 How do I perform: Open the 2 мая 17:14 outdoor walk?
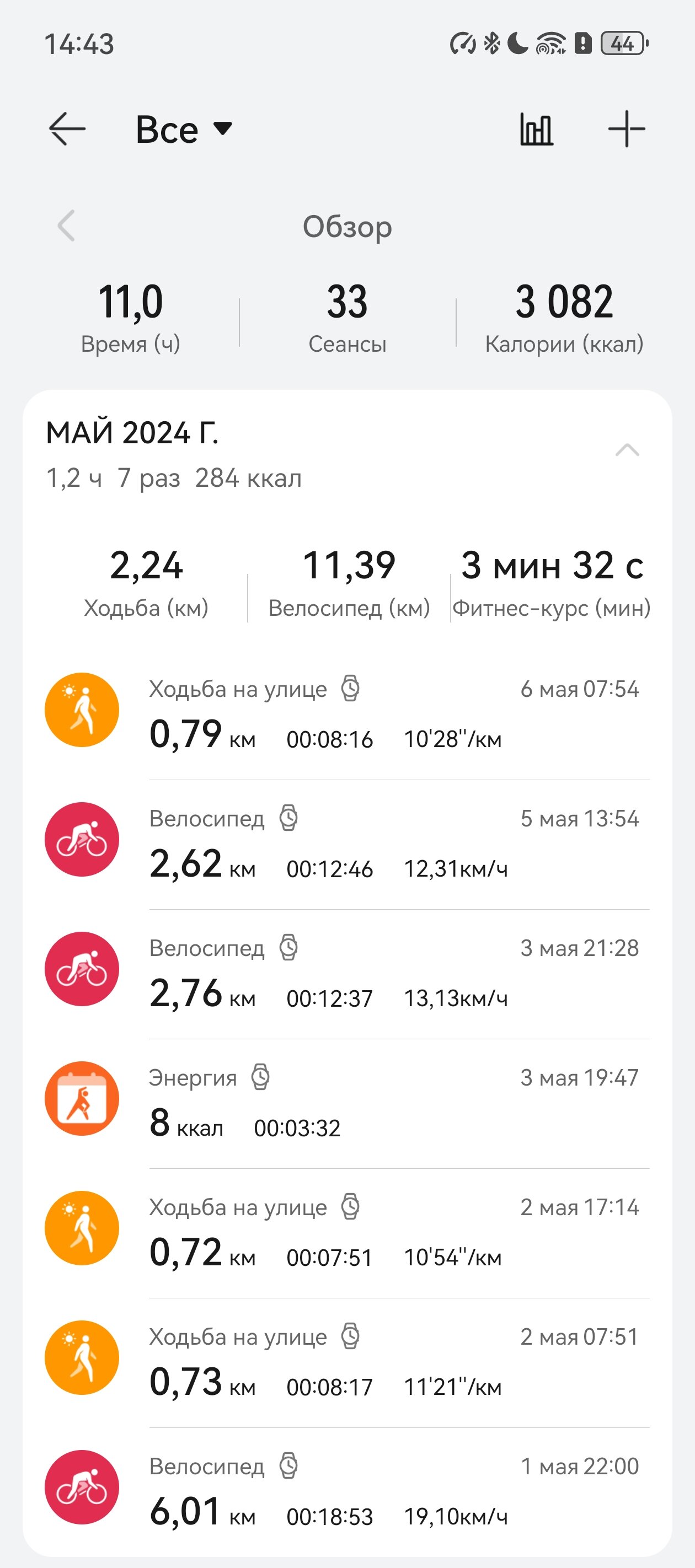point(347,1234)
